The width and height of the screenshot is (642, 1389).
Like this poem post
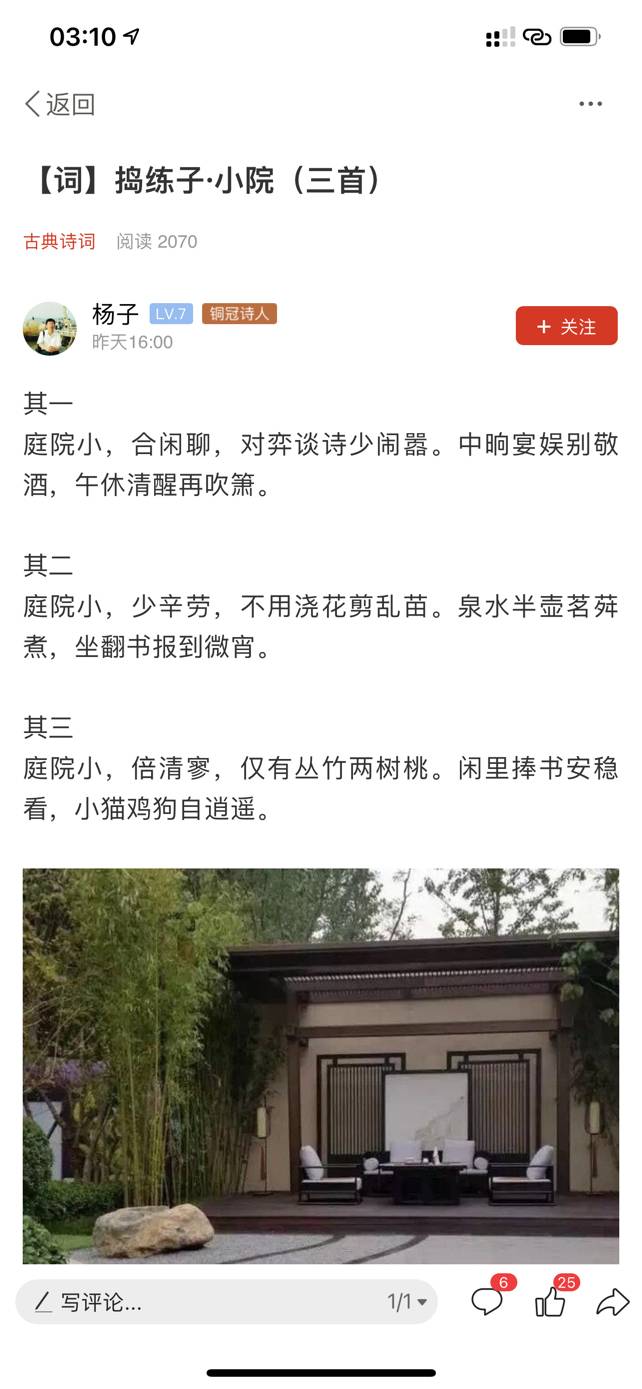550,1301
